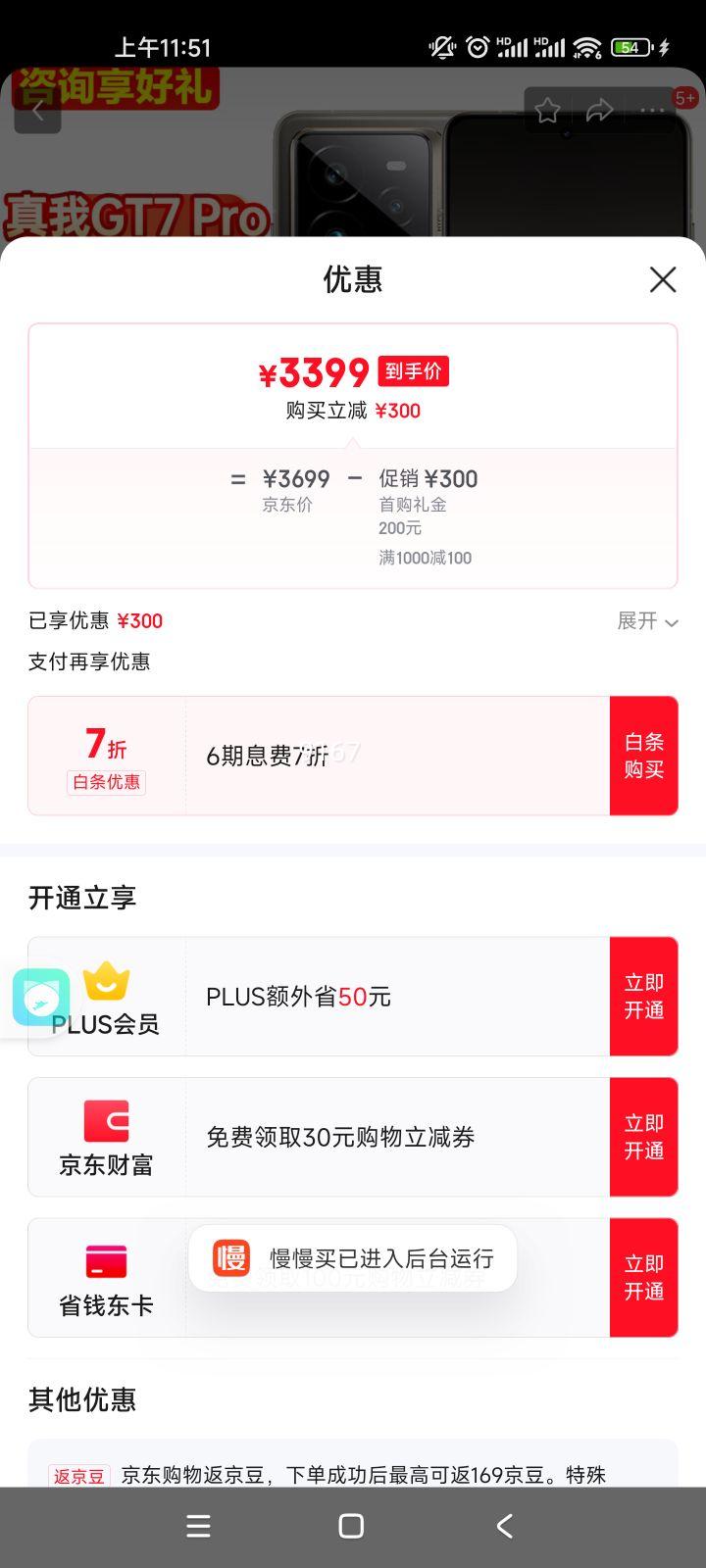Open sharing via the arrow icon top right
Screen dimensions: 706x1568
pyautogui.click(x=600, y=112)
